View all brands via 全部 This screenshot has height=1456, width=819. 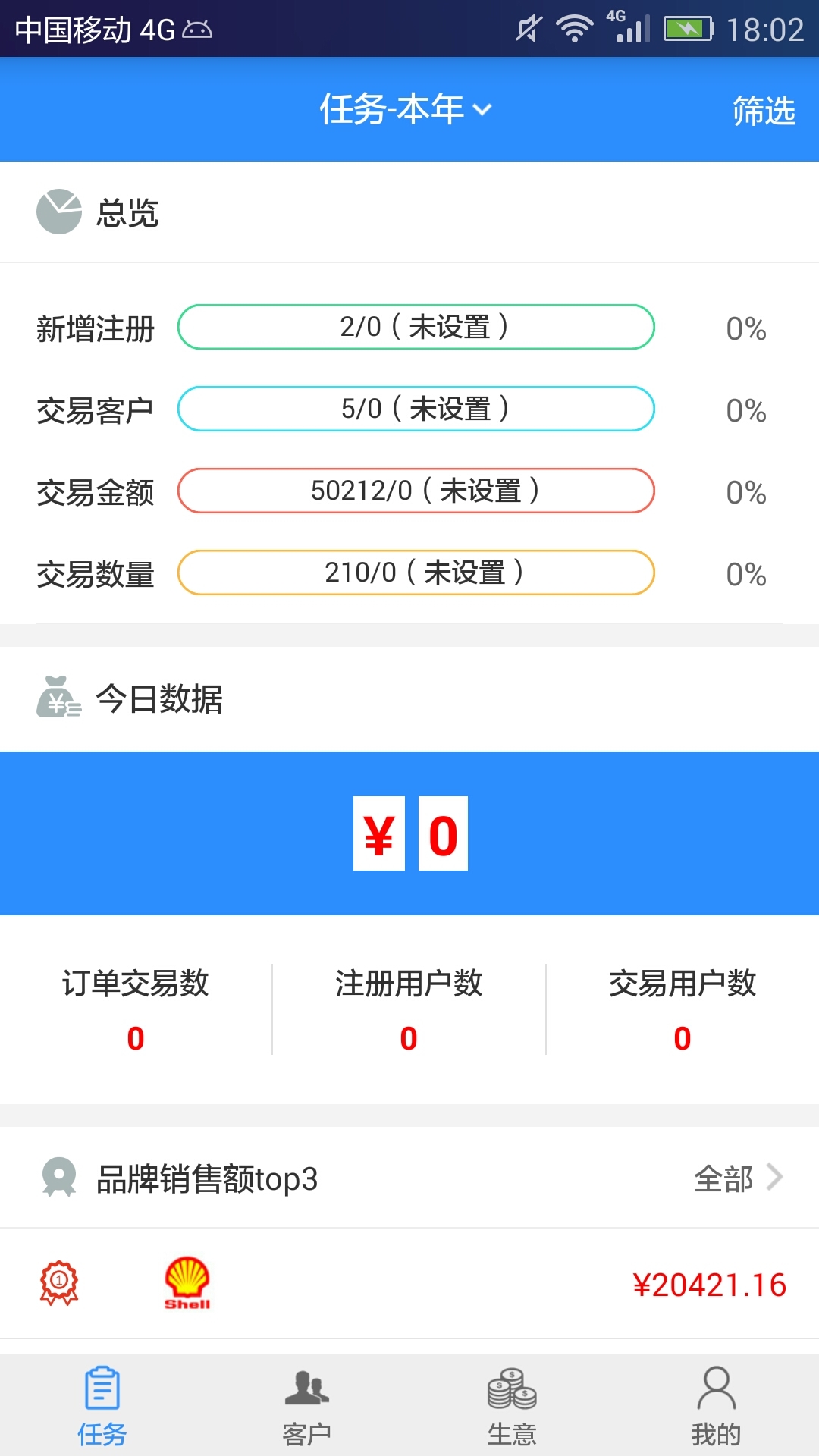click(737, 1178)
